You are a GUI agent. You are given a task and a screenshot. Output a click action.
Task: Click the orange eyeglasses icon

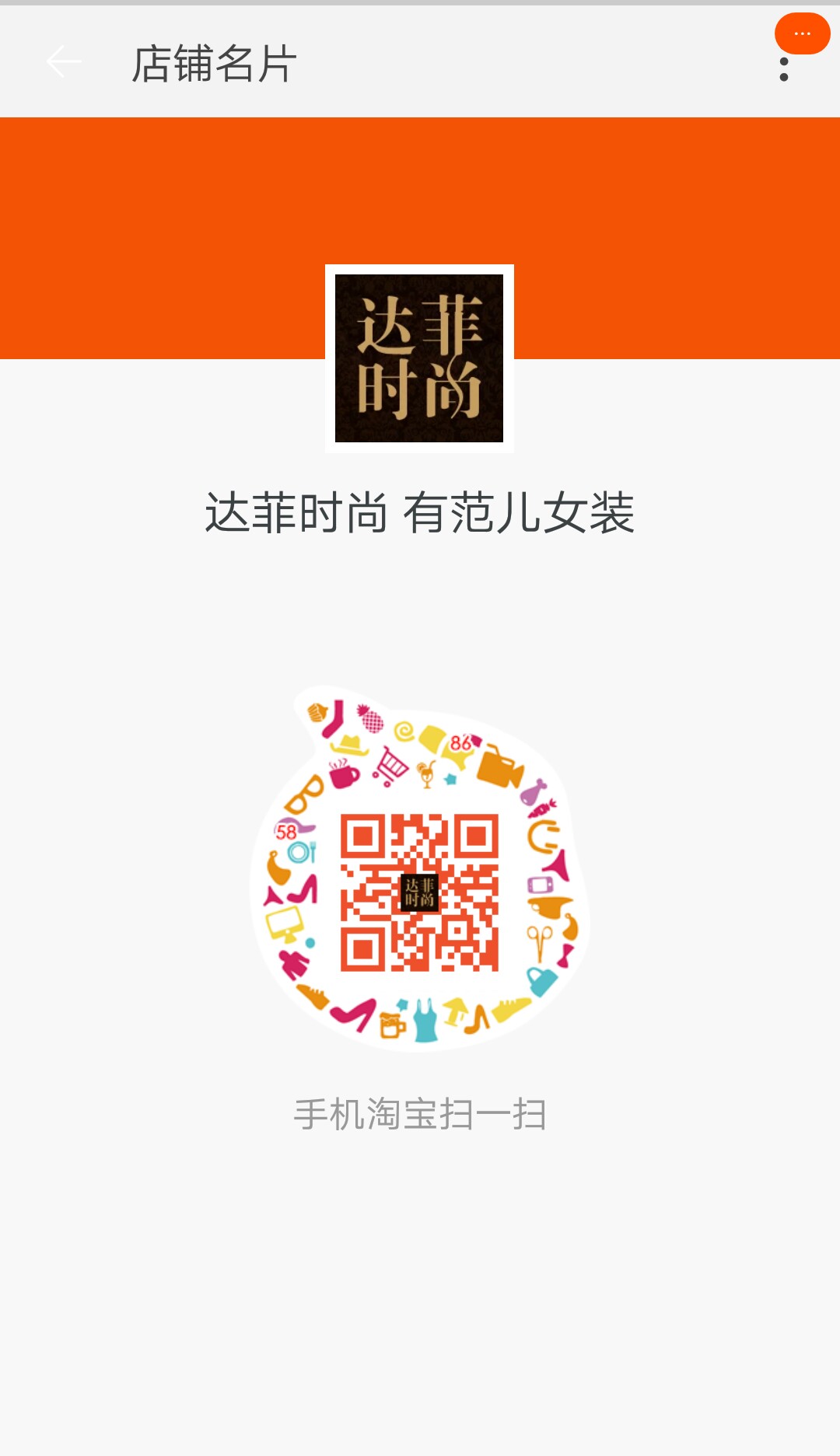coord(304,797)
